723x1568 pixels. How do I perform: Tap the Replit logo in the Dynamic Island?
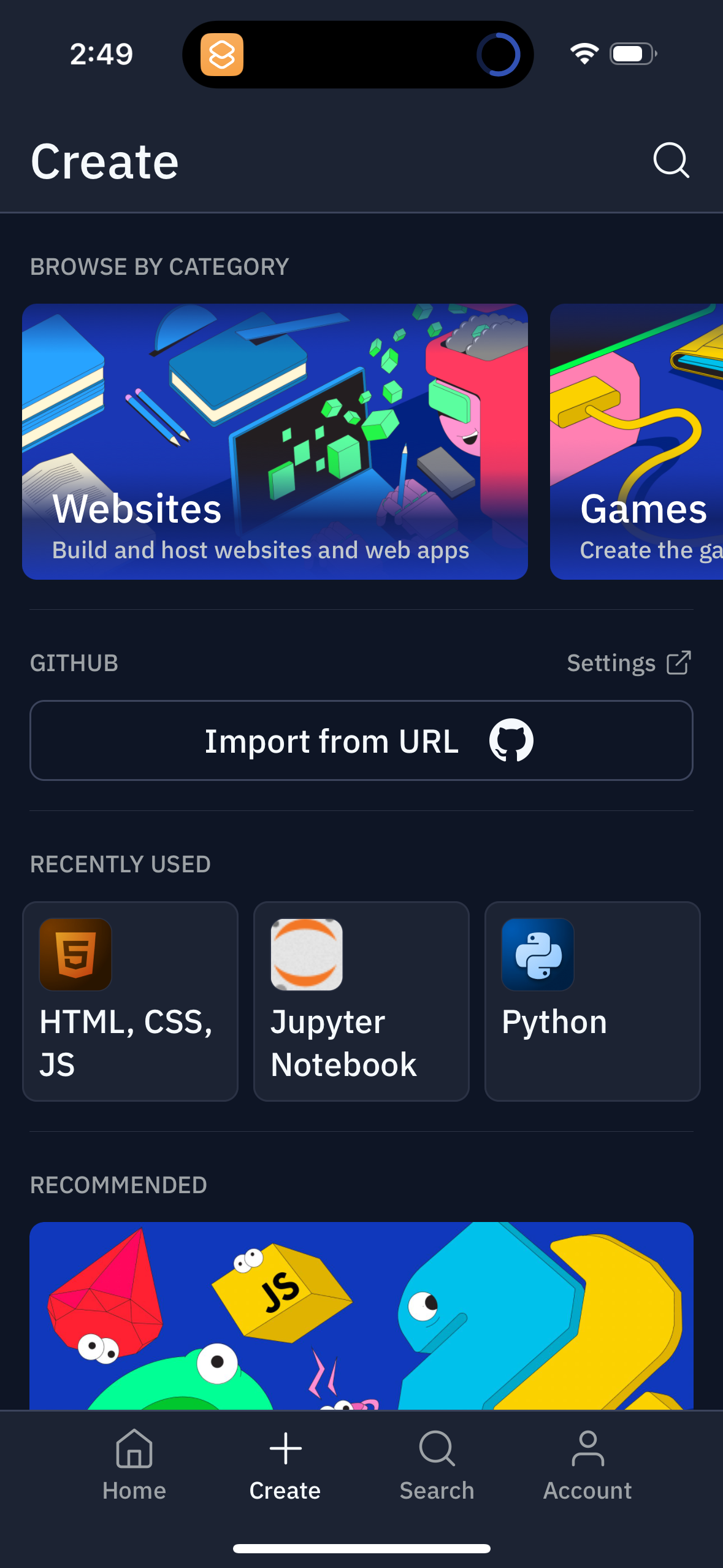point(223,54)
